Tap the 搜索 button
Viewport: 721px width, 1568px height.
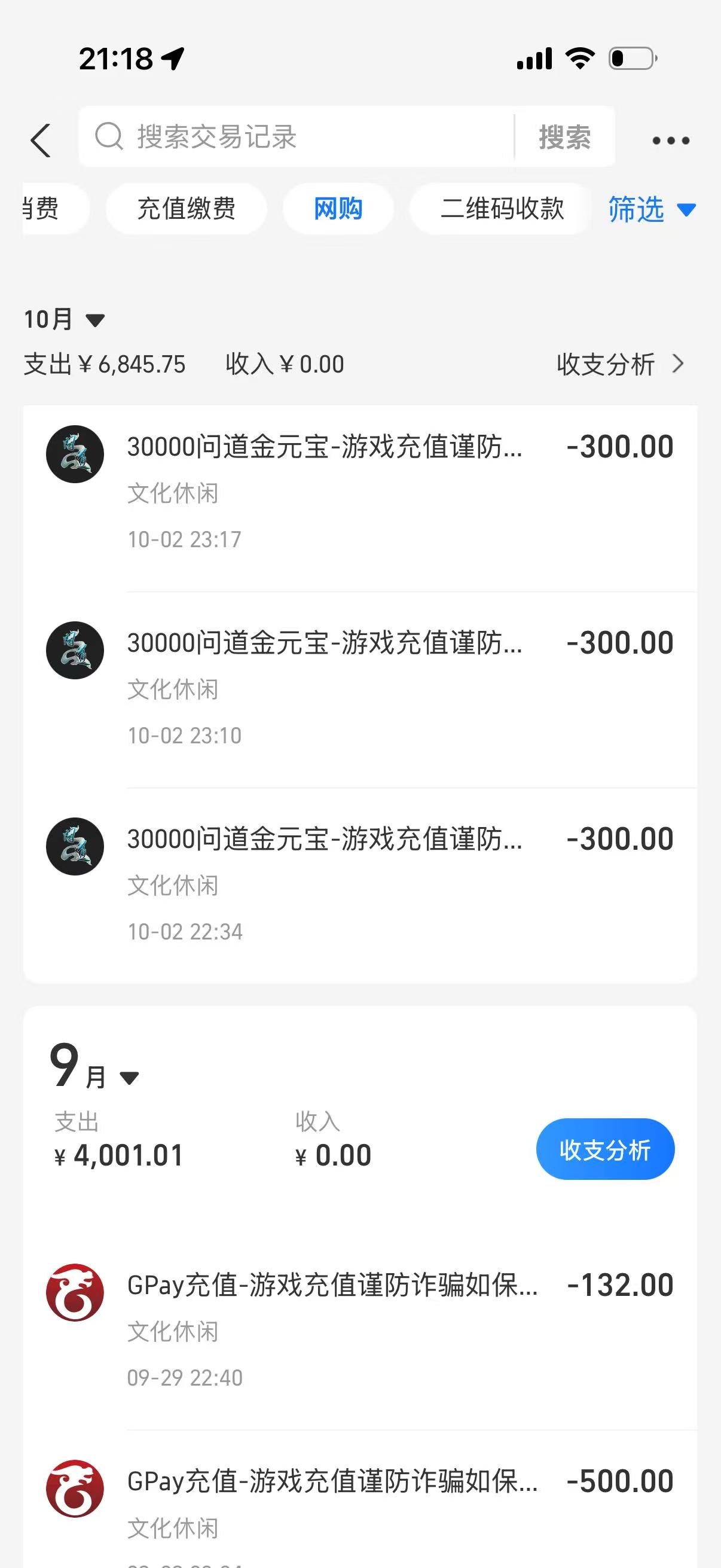point(564,137)
